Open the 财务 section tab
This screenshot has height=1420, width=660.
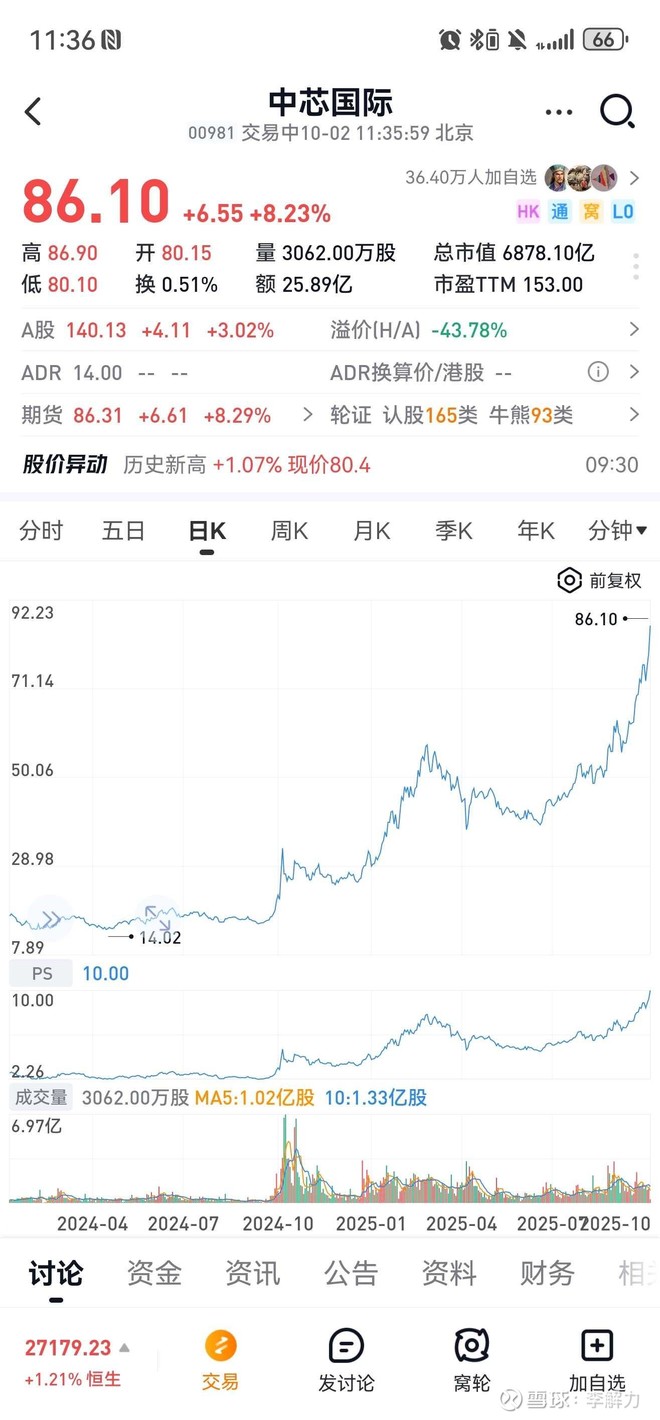coord(547,1273)
